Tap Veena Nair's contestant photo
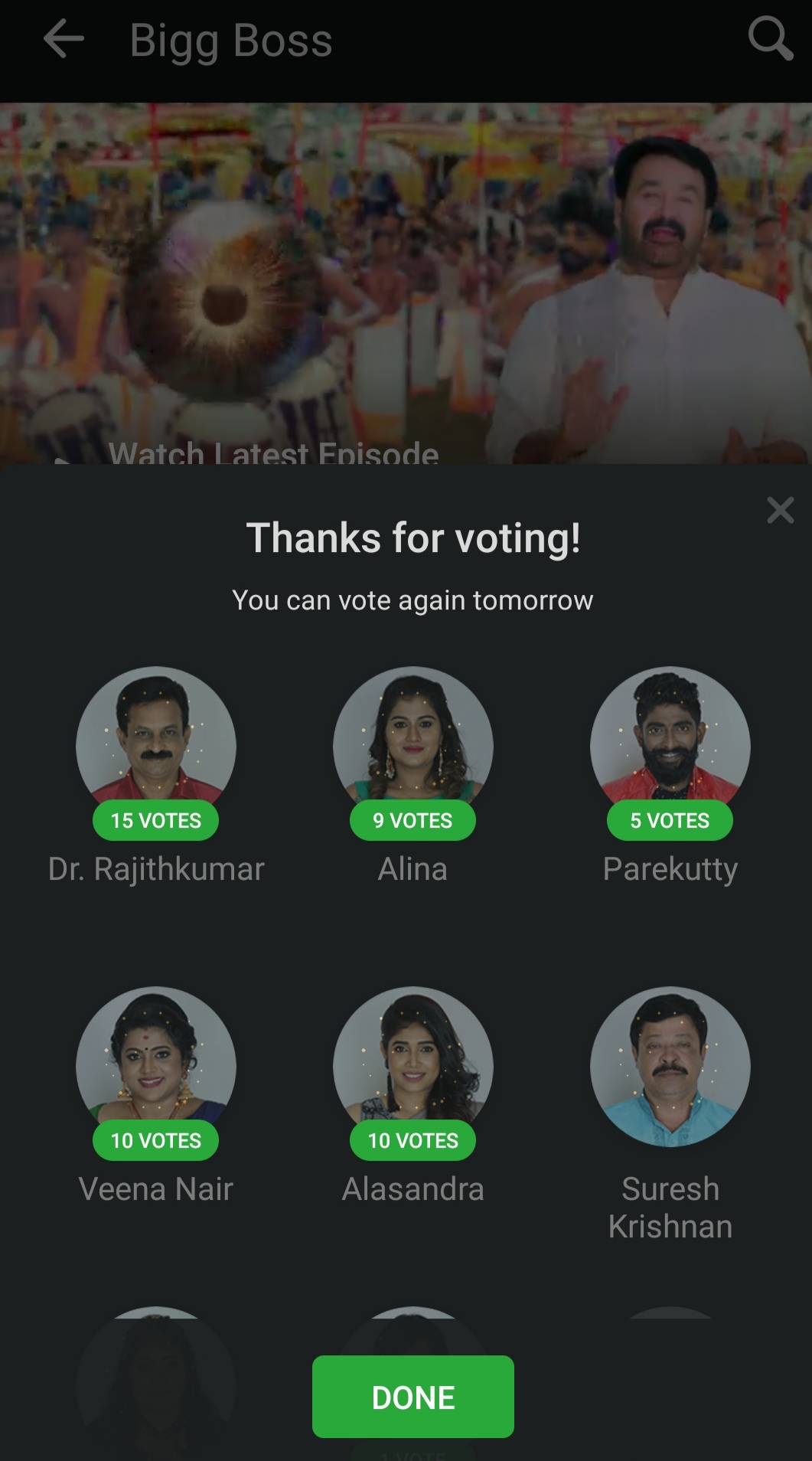This screenshot has height=1461, width=812. [x=156, y=1066]
